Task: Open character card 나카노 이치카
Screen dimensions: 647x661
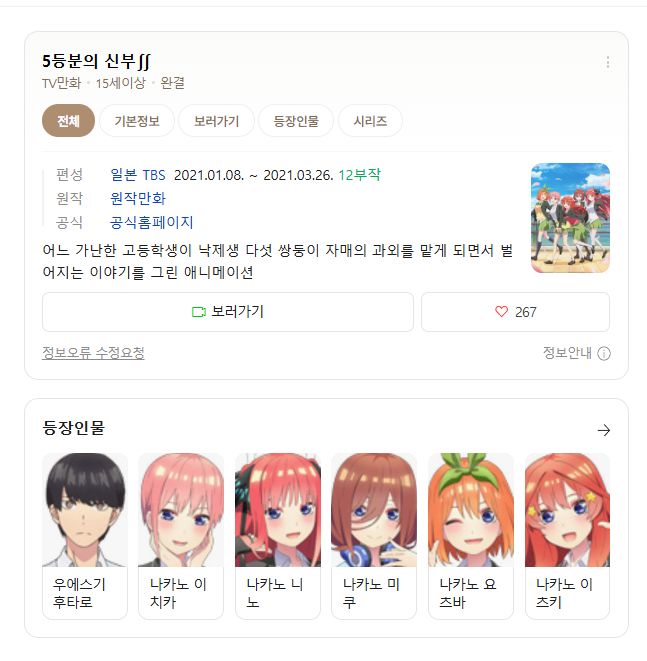Action: [x=181, y=536]
